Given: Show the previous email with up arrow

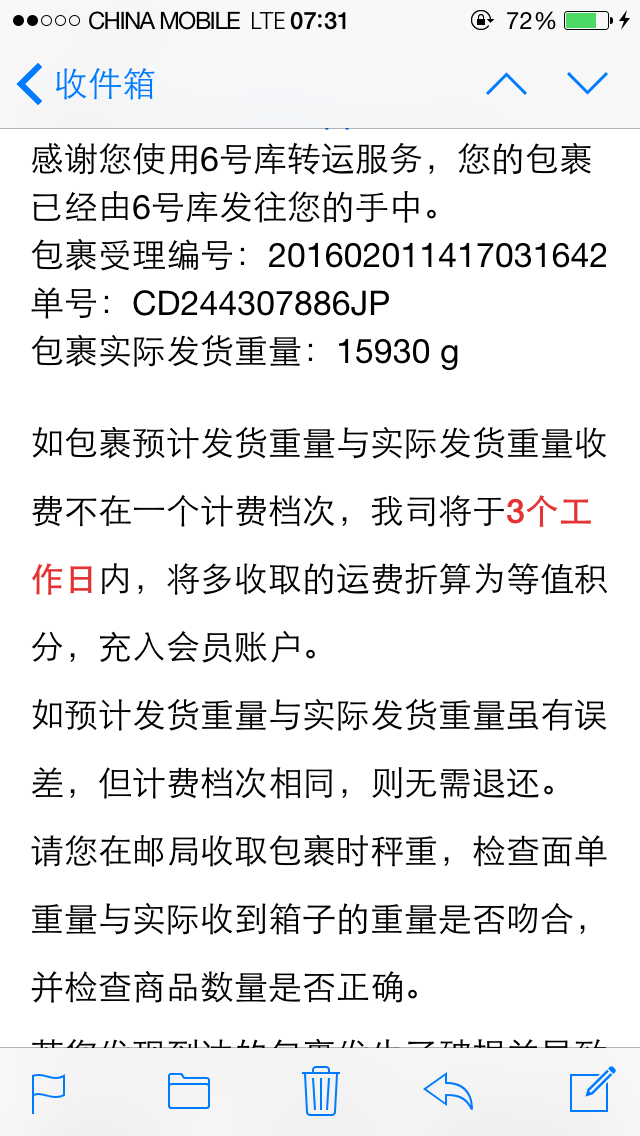Looking at the screenshot, I should [x=506, y=84].
